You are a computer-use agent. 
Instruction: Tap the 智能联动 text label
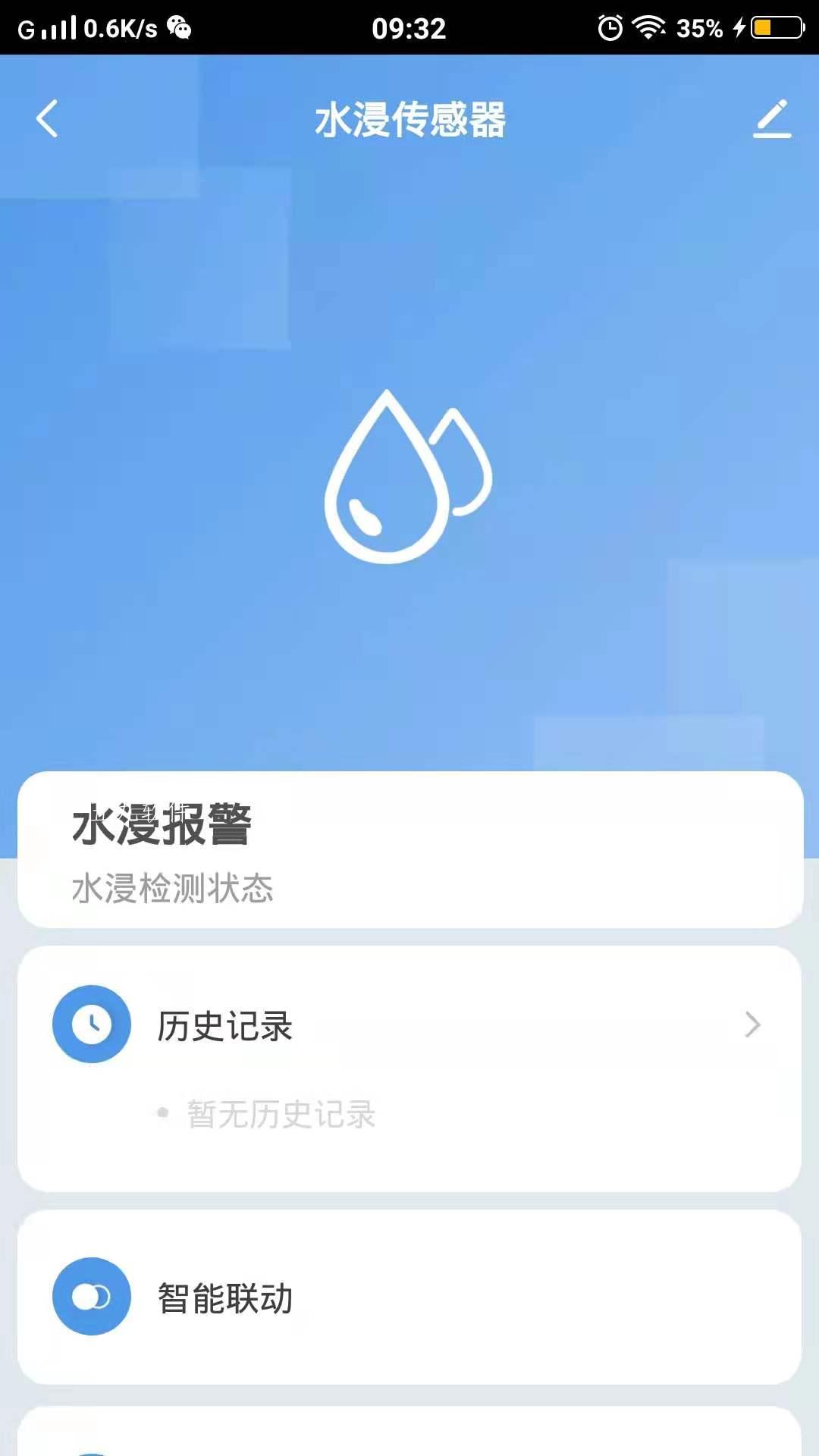coord(225,1297)
